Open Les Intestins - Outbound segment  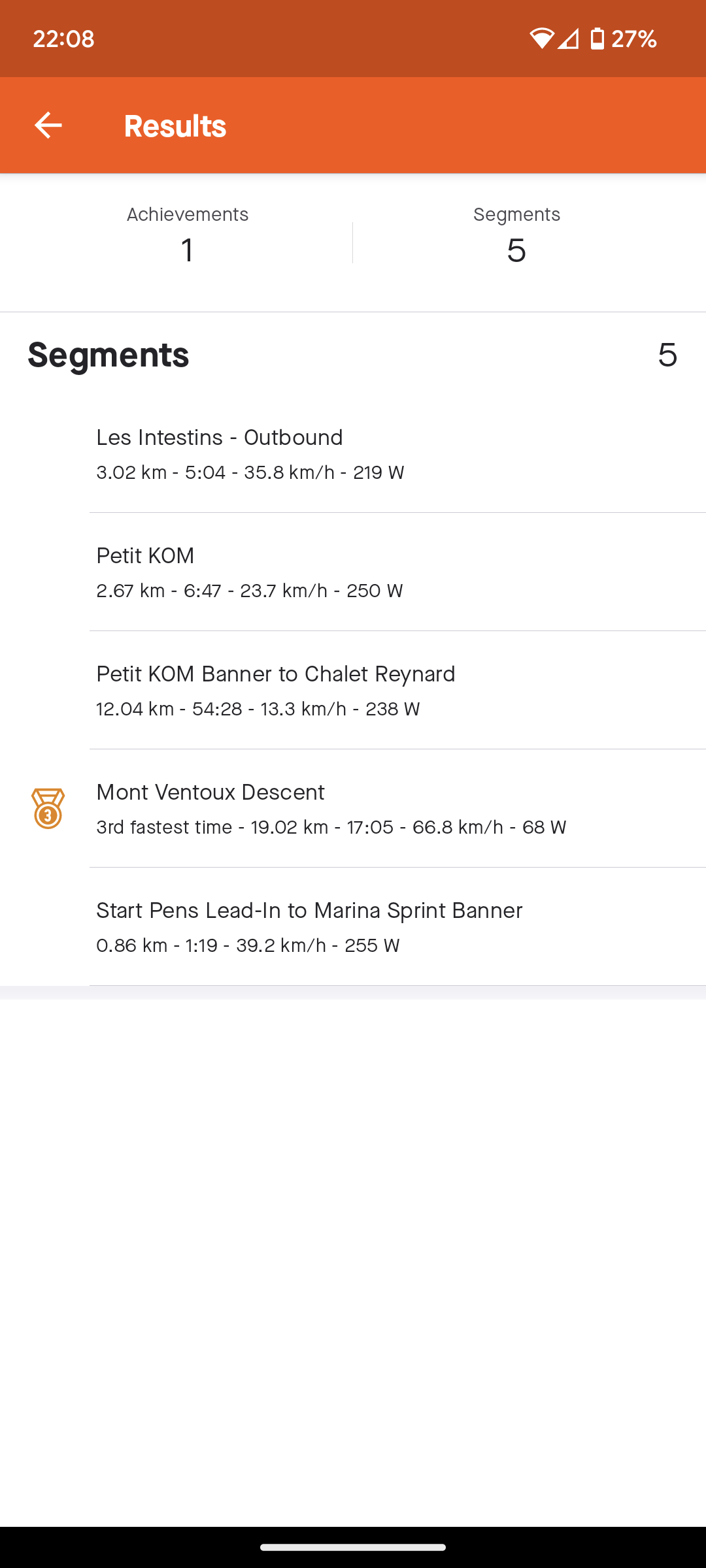[x=353, y=454]
